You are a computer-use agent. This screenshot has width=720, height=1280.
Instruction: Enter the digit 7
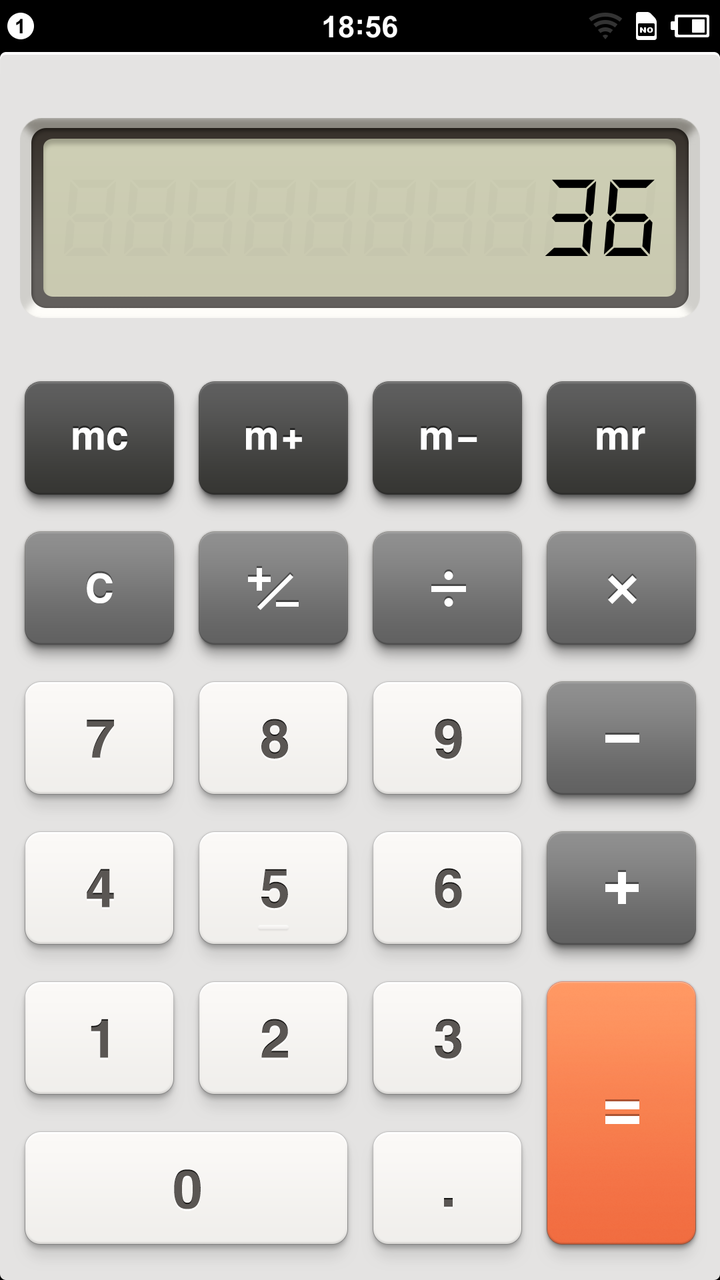tap(99, 738)
